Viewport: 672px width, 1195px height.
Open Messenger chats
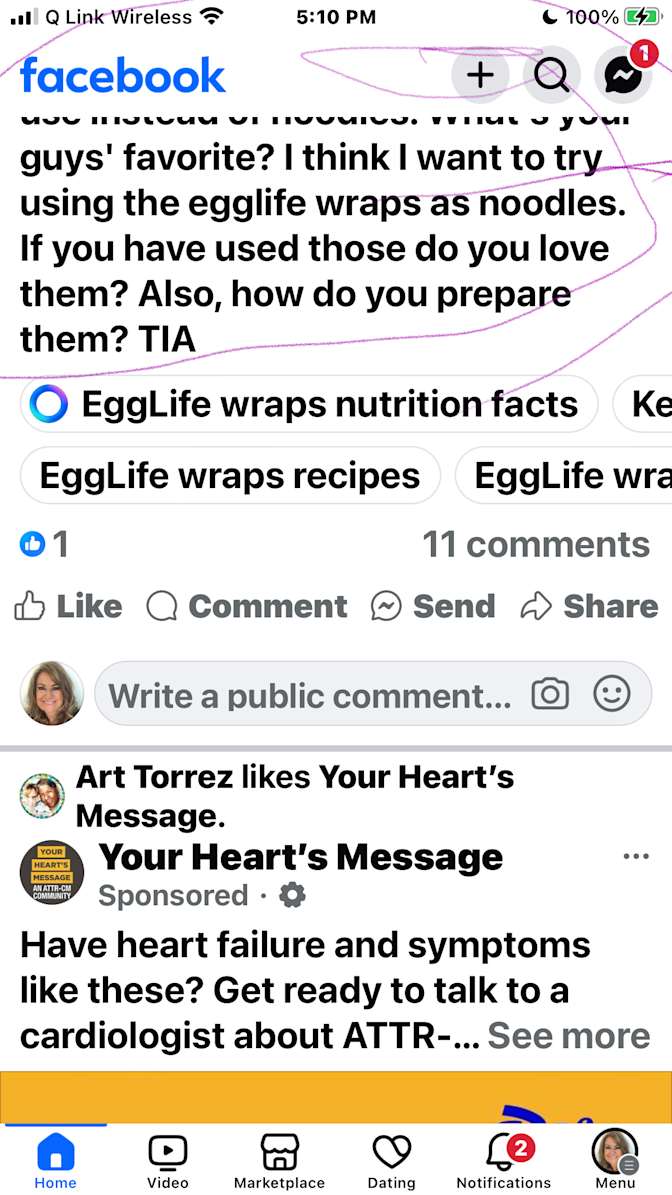click(x=624, y=75)
